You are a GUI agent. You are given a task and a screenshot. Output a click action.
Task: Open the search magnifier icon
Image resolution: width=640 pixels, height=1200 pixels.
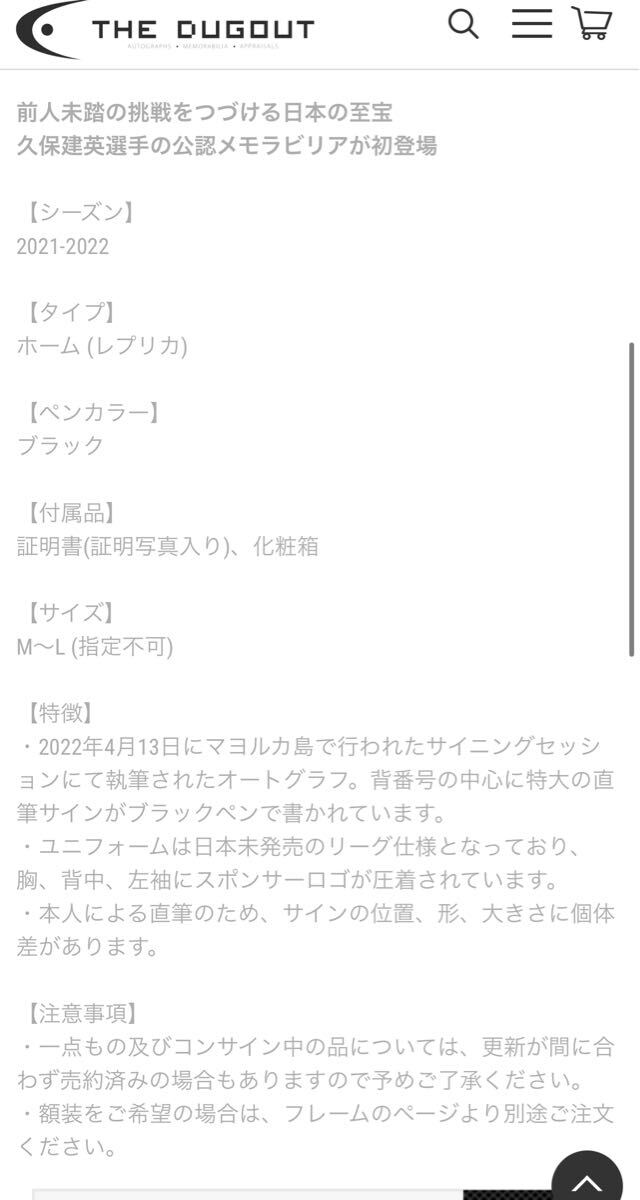(x=463, y=23)
